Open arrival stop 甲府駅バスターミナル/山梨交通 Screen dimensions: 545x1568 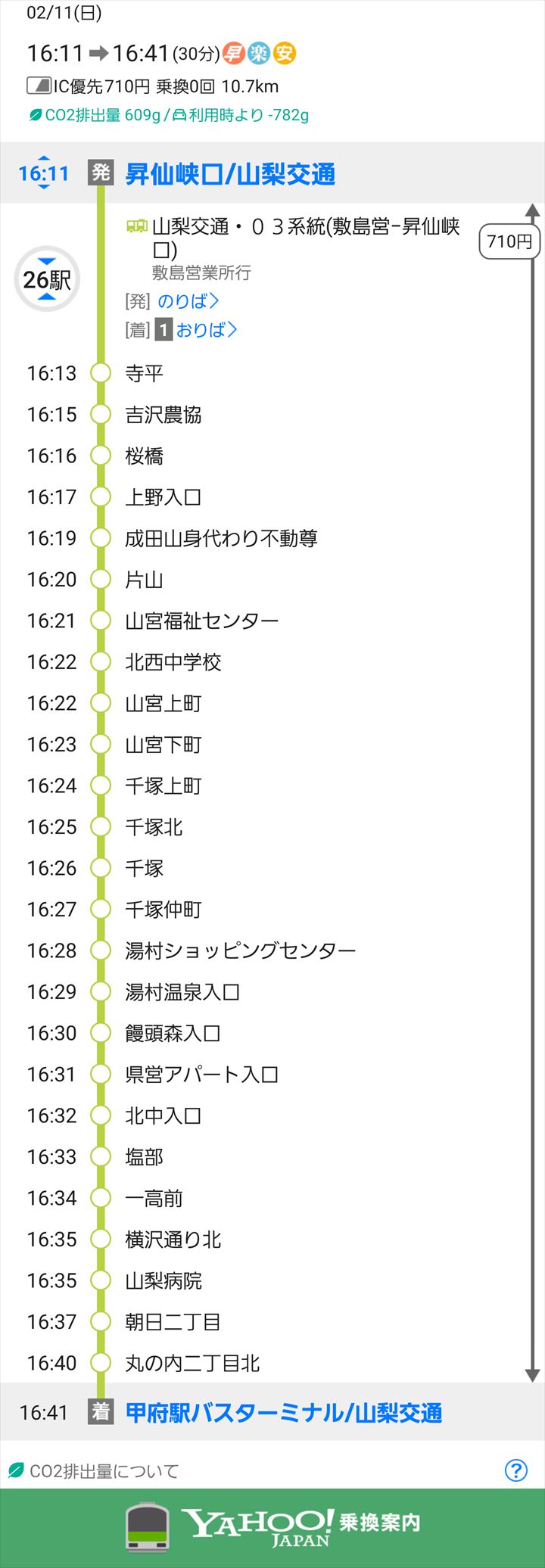click(283, 1412)
